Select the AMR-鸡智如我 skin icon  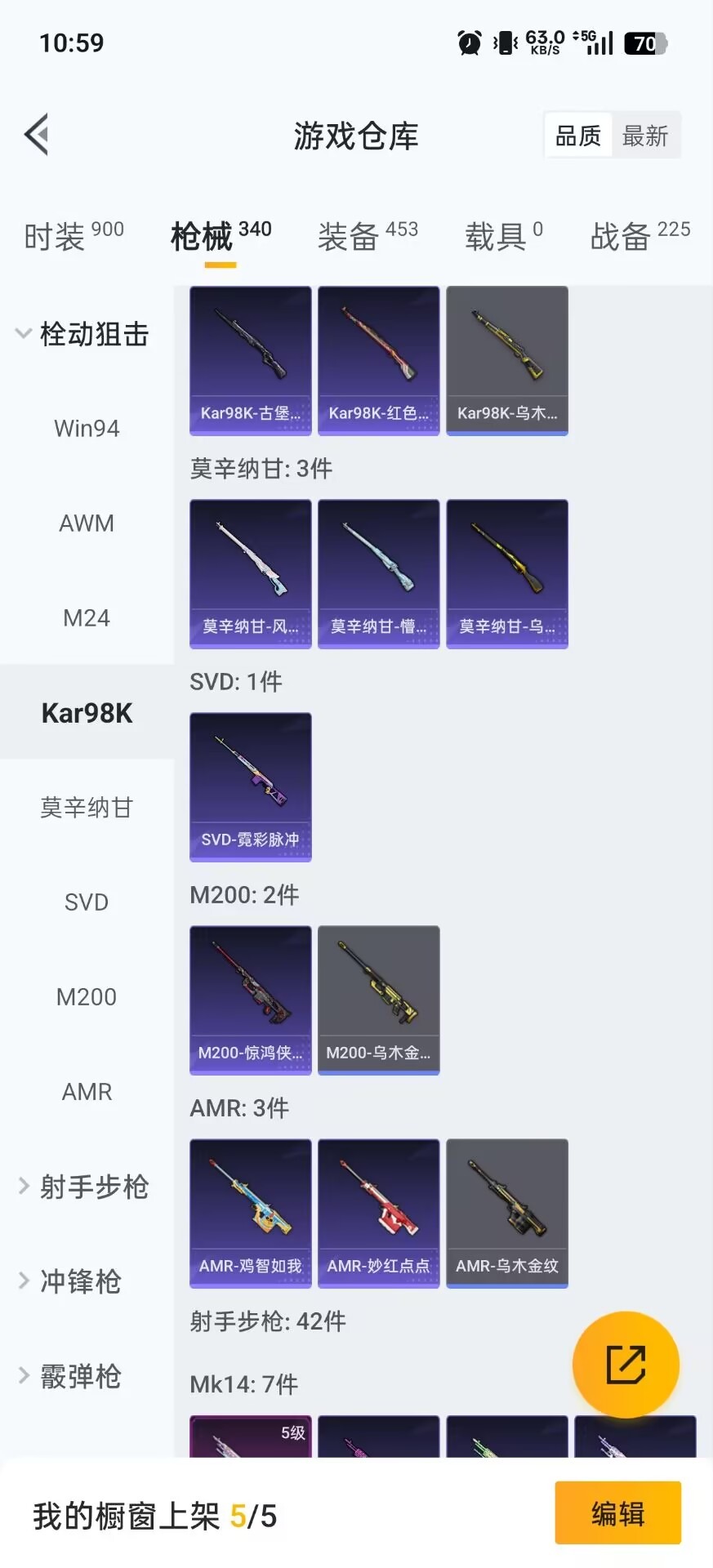250,1213
